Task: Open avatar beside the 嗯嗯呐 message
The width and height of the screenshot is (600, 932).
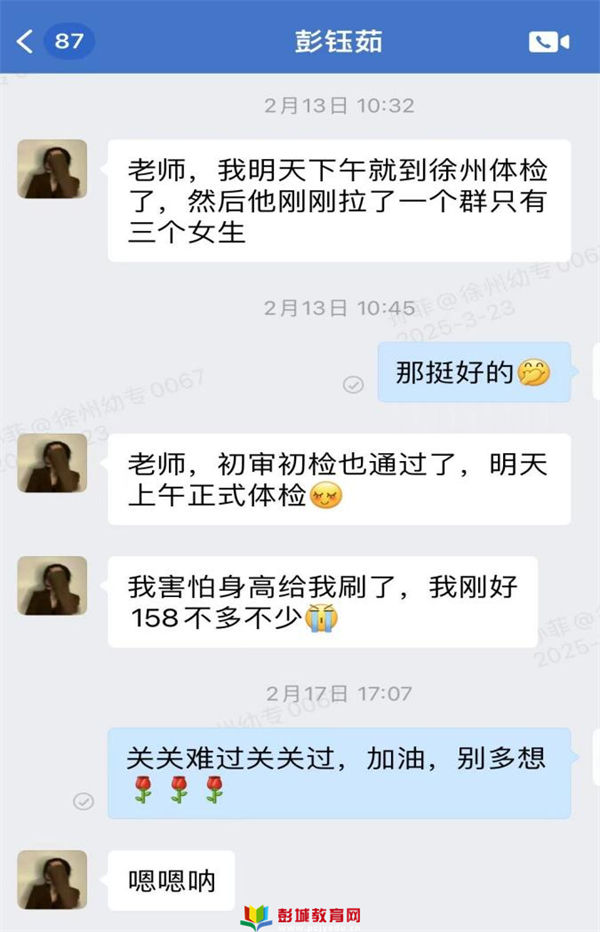Action: 52,880
